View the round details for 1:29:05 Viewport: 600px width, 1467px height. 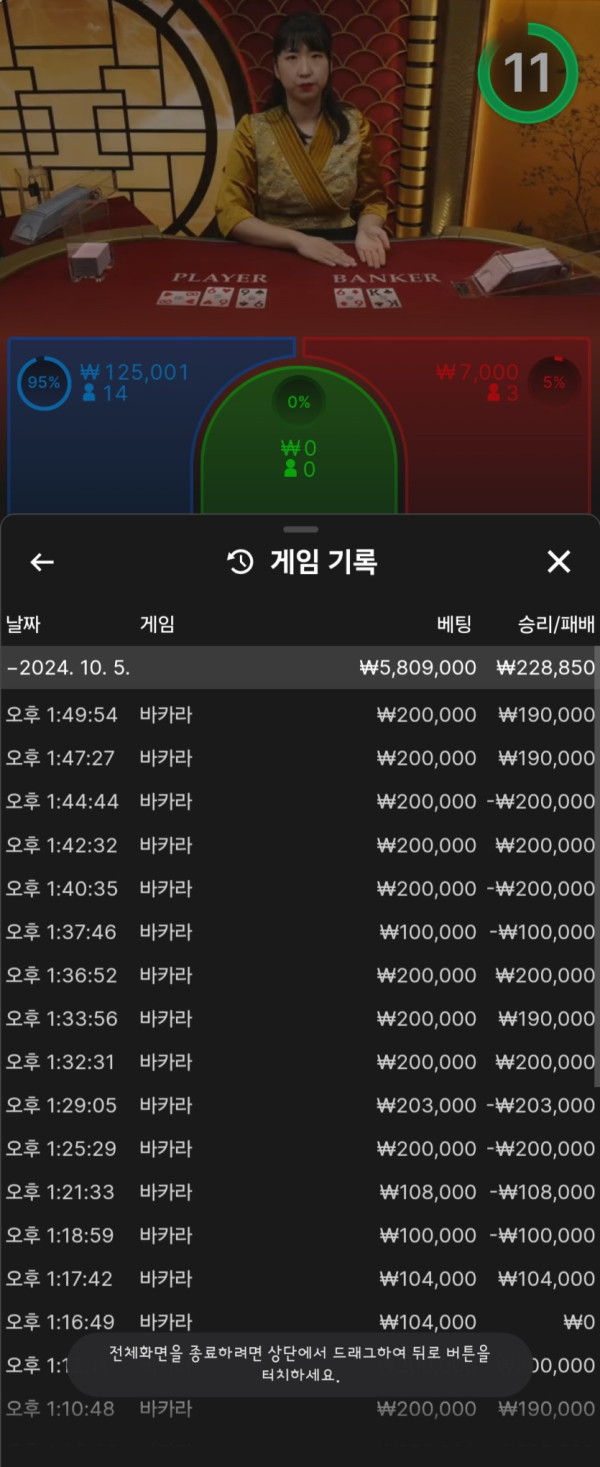(x=300, y=1105)
